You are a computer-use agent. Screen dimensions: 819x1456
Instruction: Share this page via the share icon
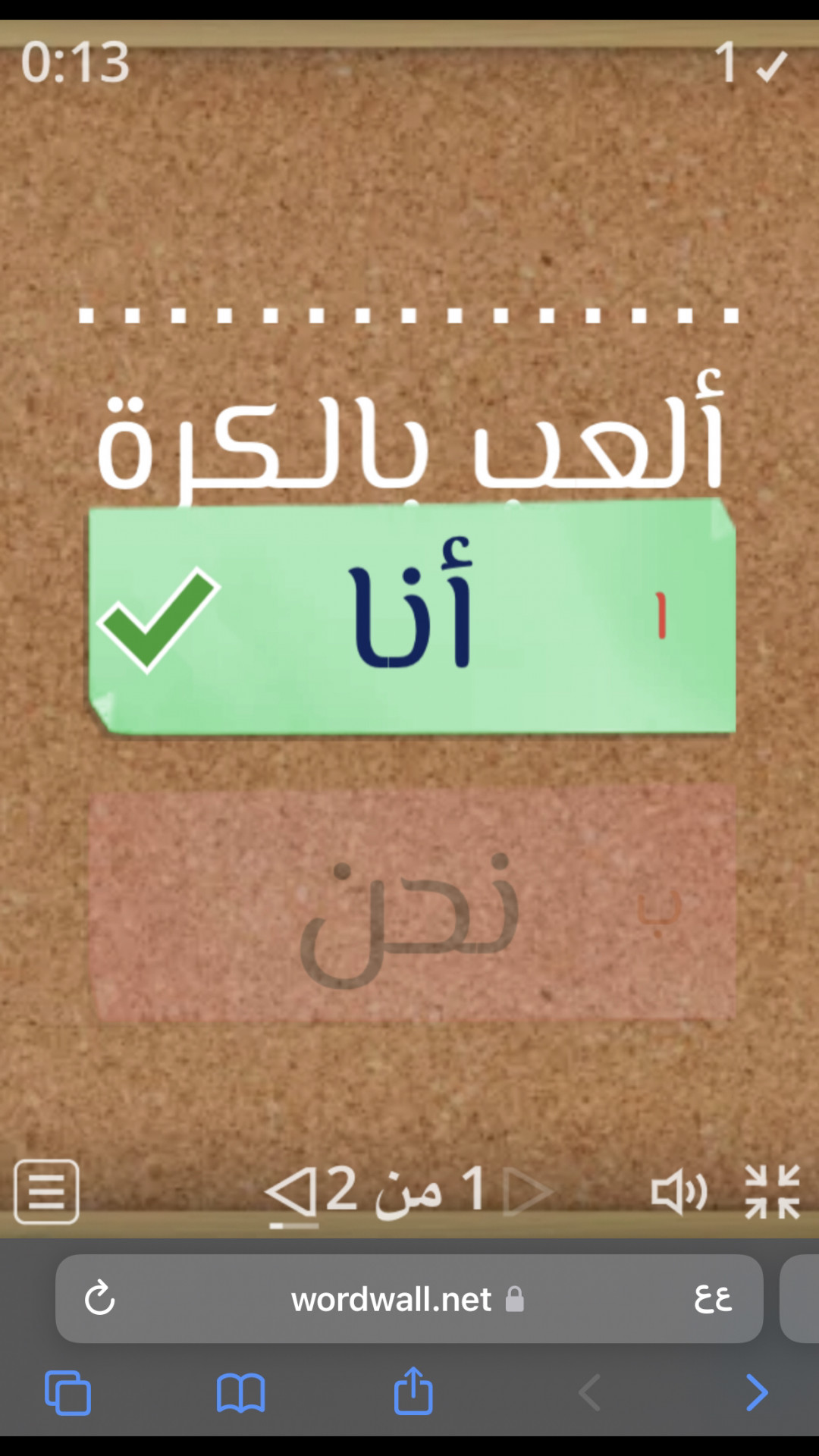coord(413,1391)
